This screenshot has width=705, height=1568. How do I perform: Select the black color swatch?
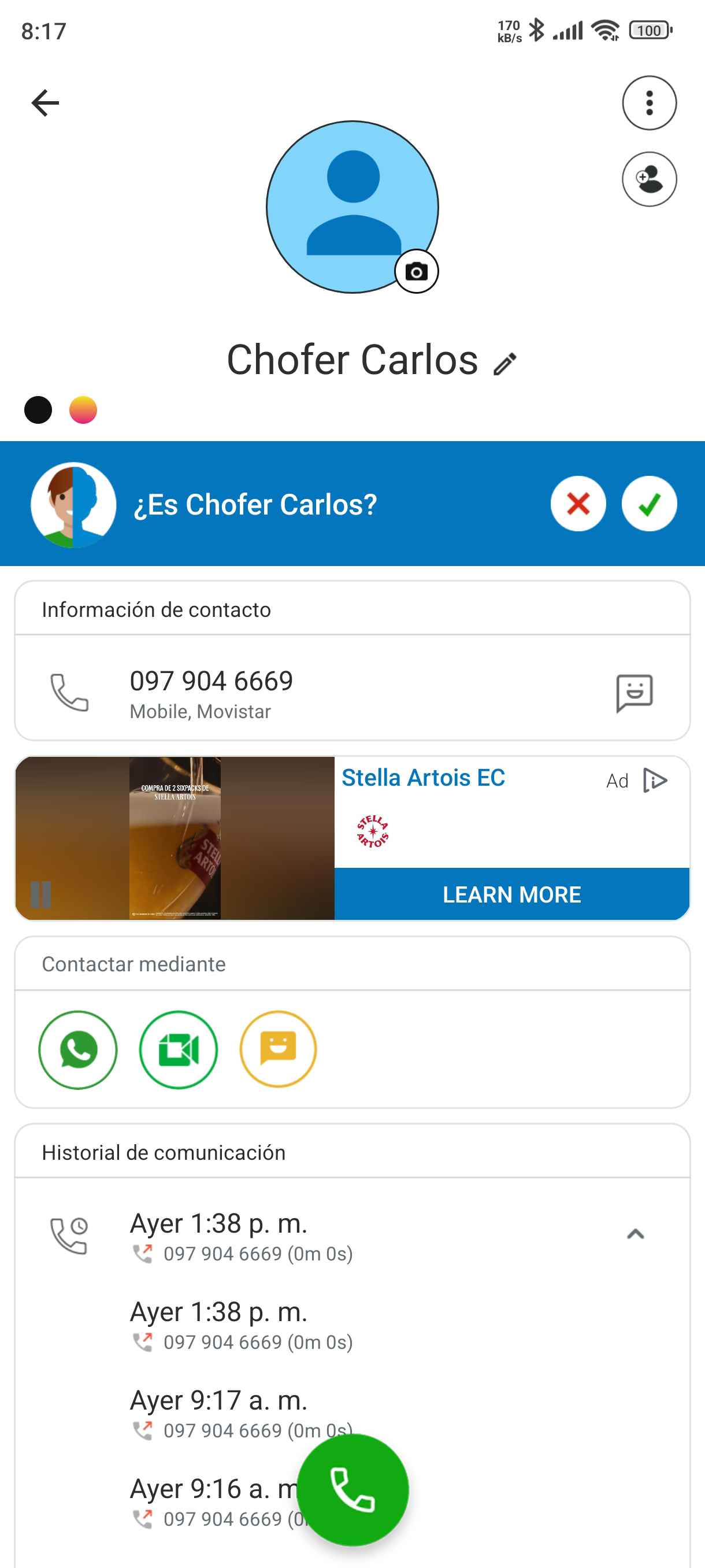[38, 410]
